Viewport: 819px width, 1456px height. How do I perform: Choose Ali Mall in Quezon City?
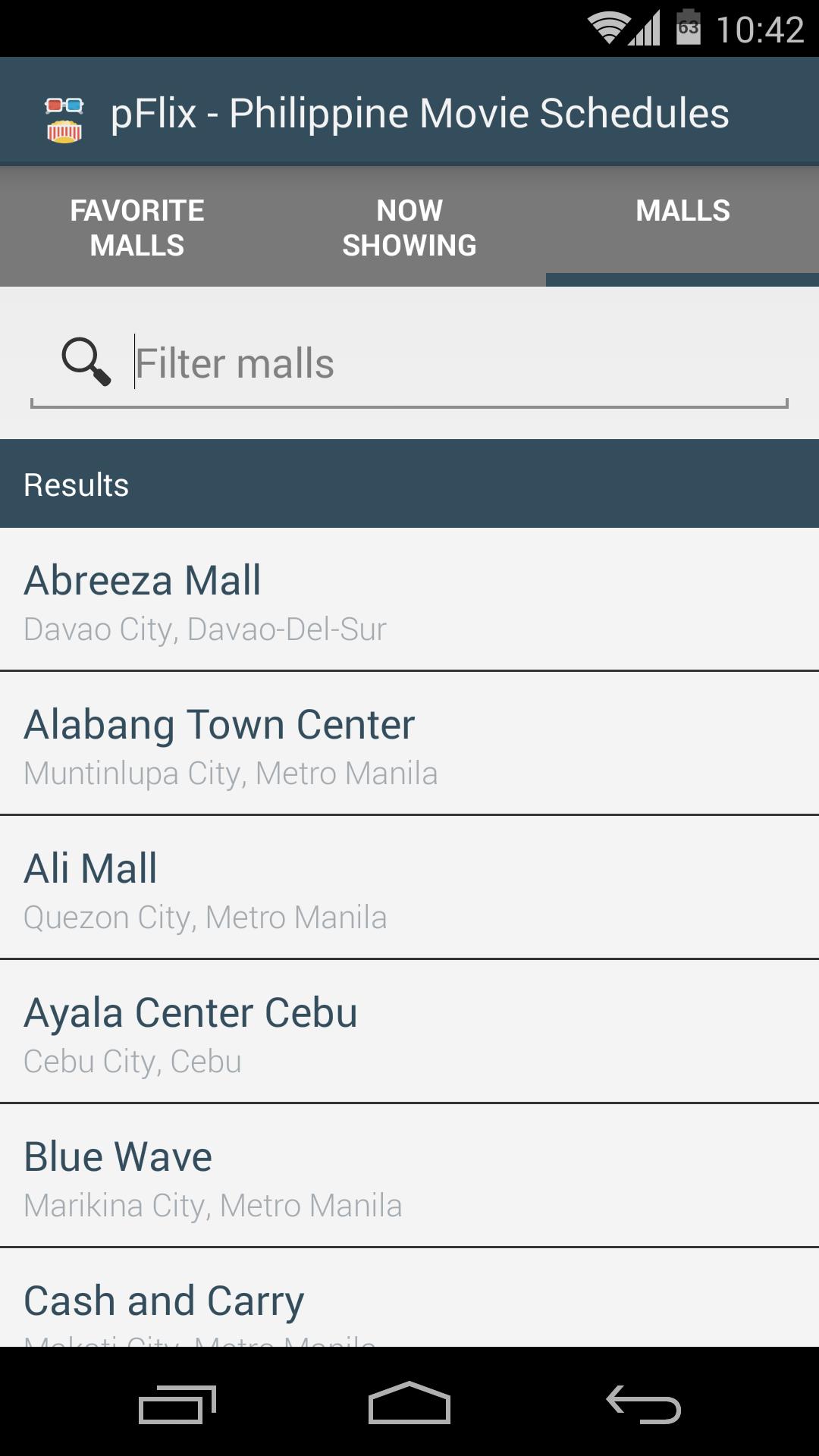coord(409,889)
